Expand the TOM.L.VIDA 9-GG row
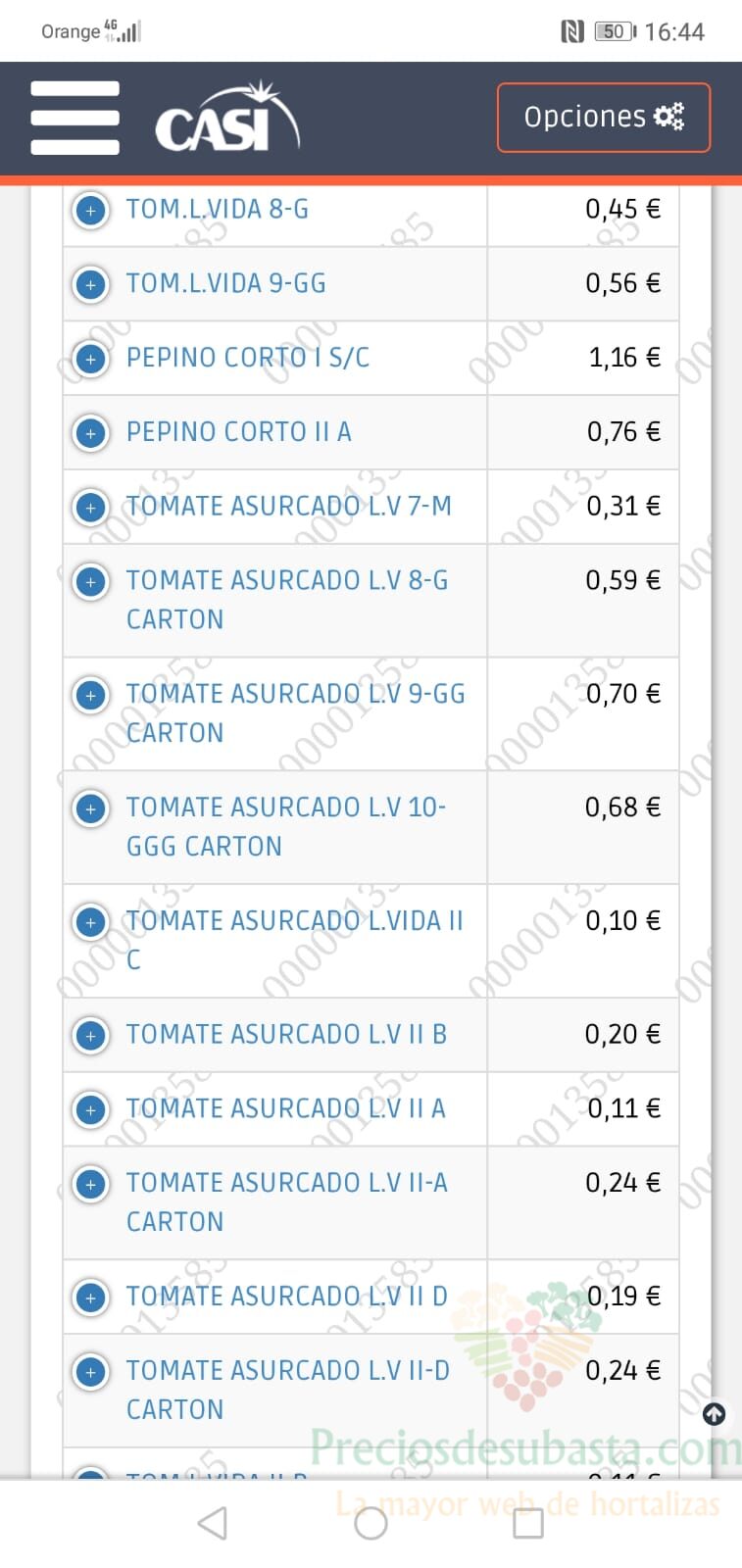Screen dimensions: 742x1568 [x=91, y=284]
